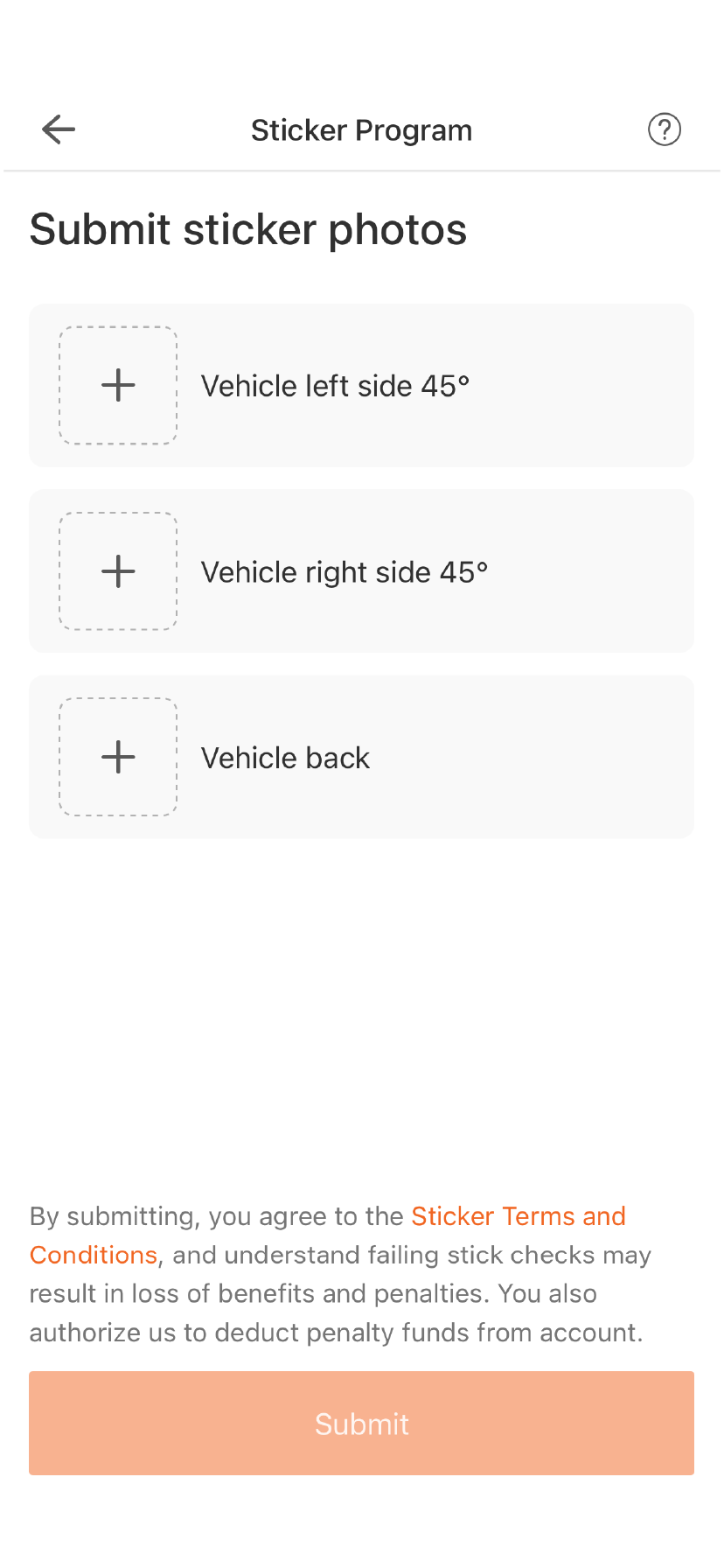
Task: Go back with the arrow
Action: click(59, 129)
